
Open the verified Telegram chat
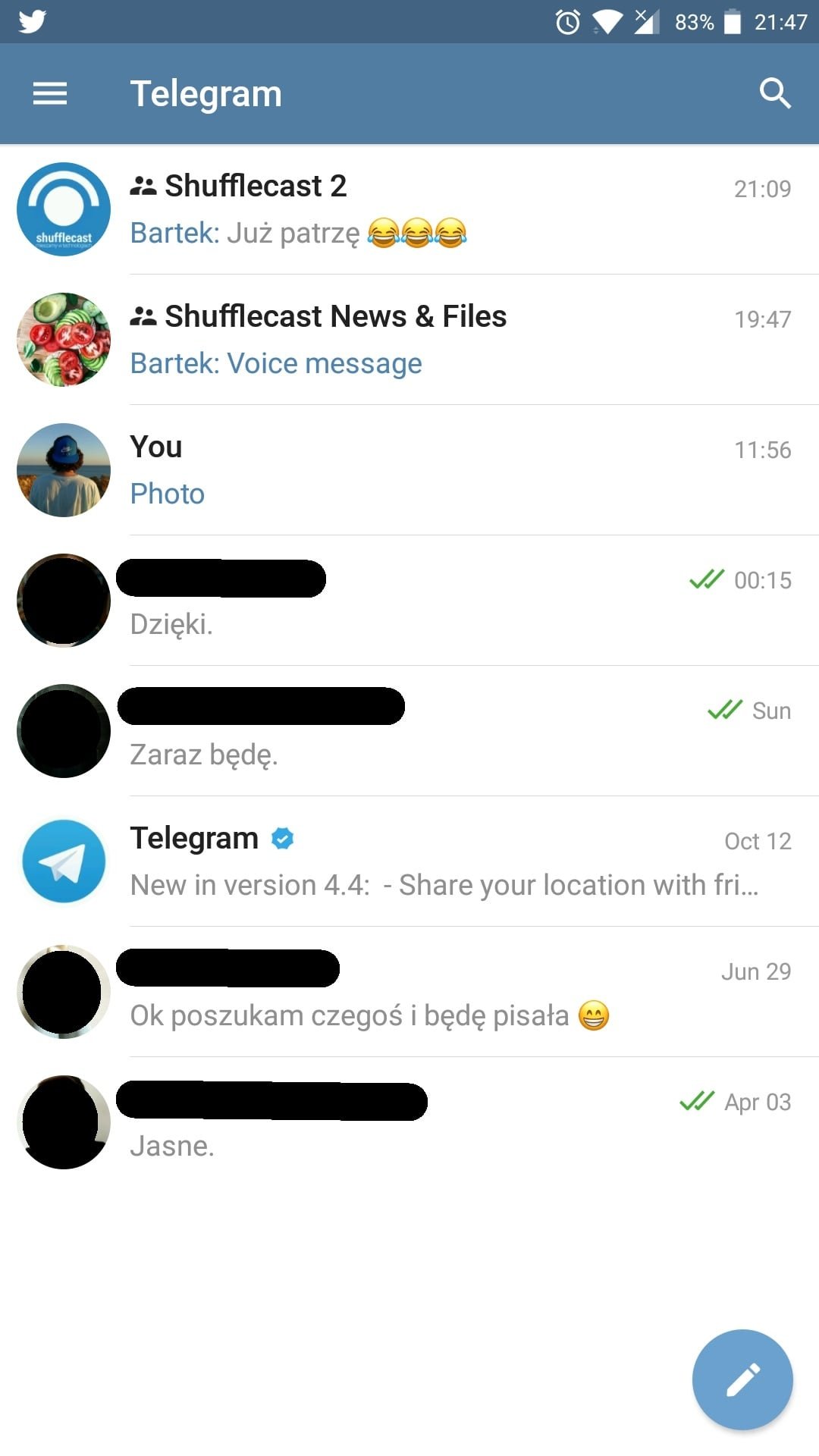(409, 861)
